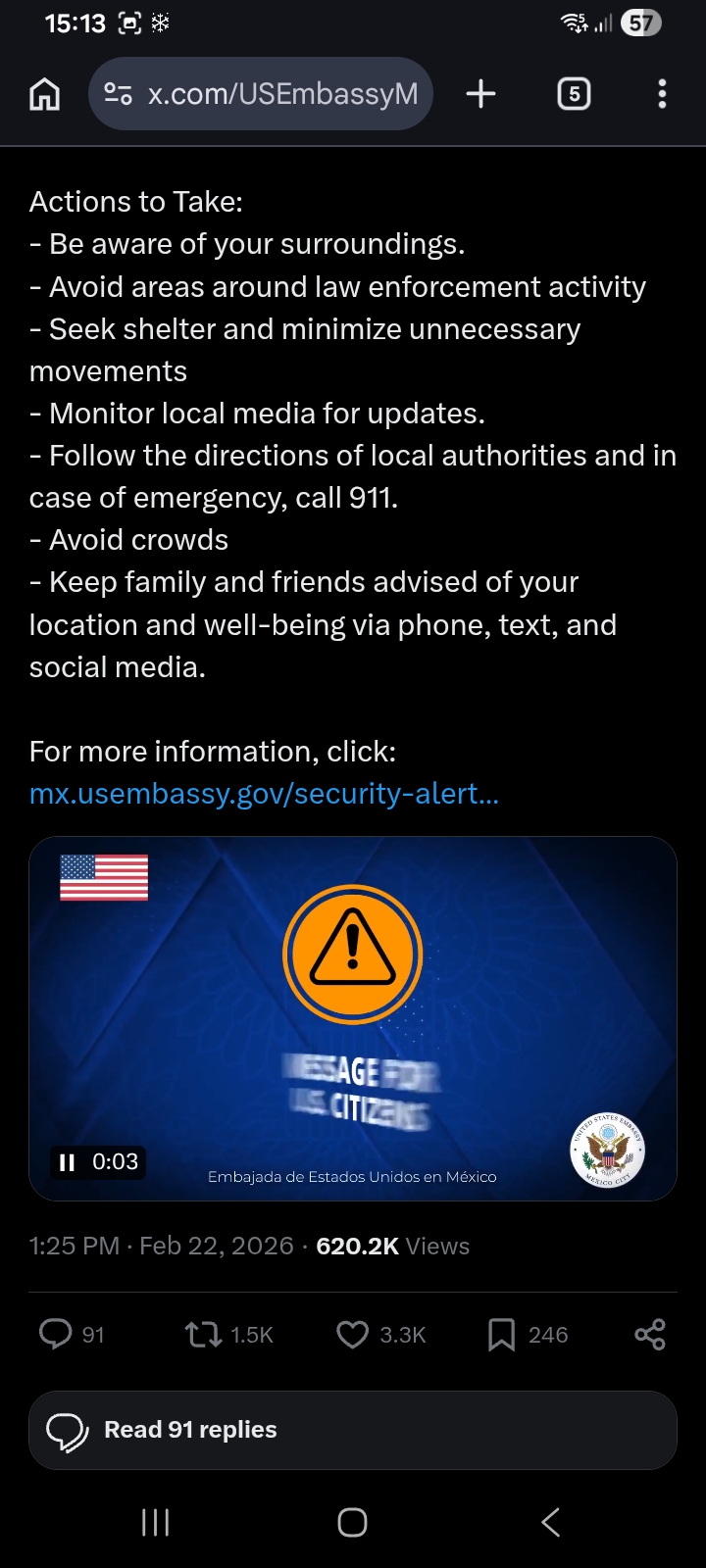The image size is (706, 1568).
Task: Pause the embassy alert video
Action: pos(68,1162)
